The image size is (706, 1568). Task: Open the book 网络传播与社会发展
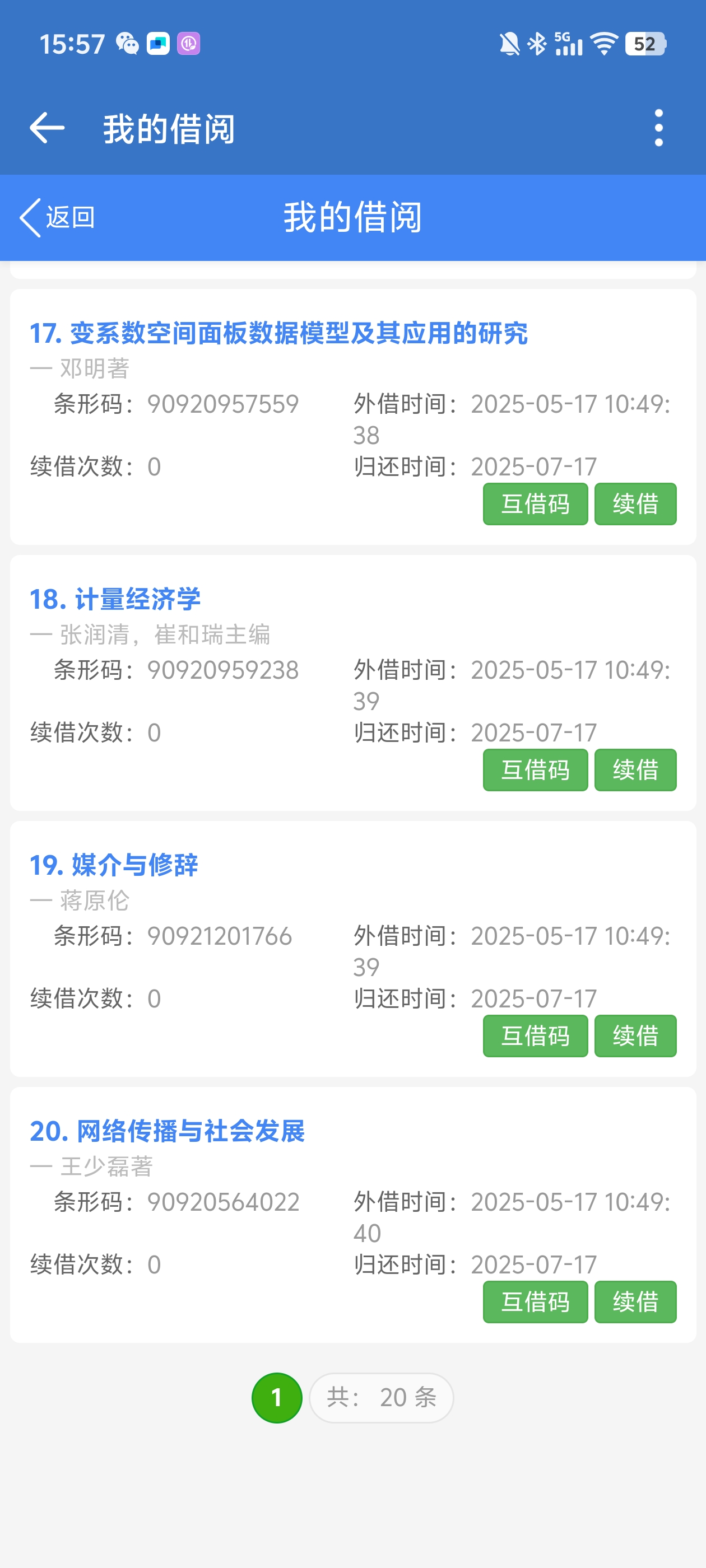coord(167,1131)
